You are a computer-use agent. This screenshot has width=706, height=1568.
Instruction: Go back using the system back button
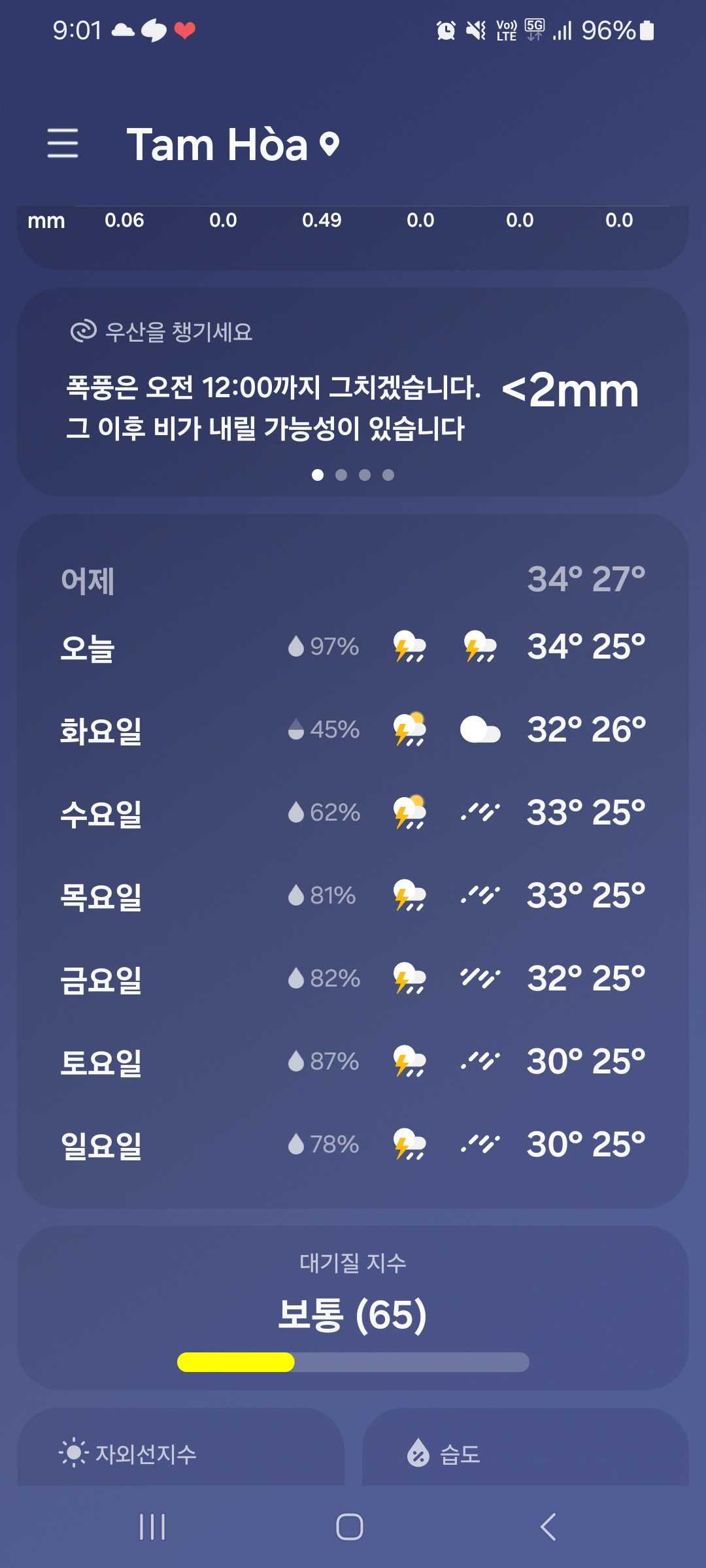click(548, 1527)
